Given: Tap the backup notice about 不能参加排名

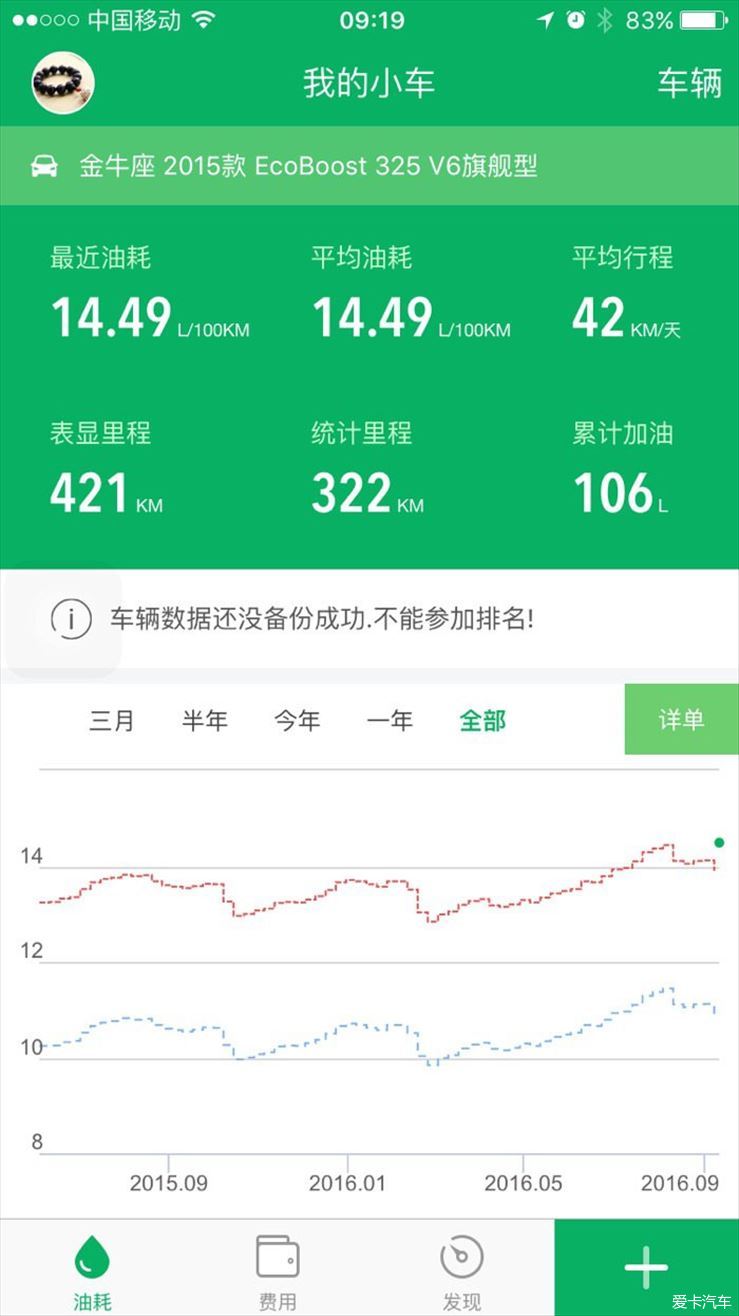Looking at the screenshot, I should point(322,619).
